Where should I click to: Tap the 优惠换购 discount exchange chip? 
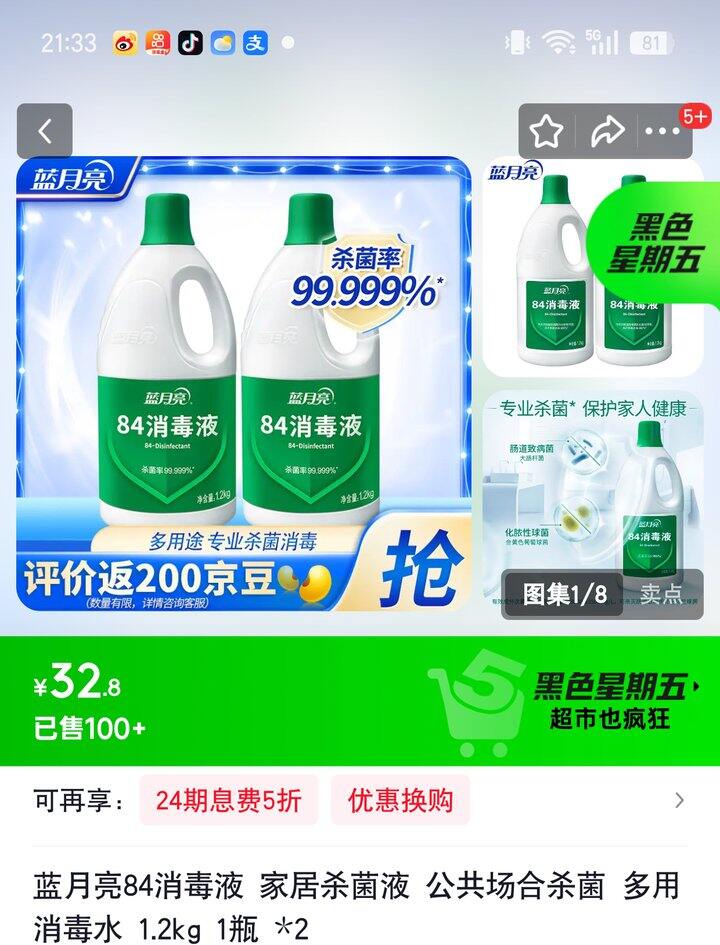[x=400, y=800]
